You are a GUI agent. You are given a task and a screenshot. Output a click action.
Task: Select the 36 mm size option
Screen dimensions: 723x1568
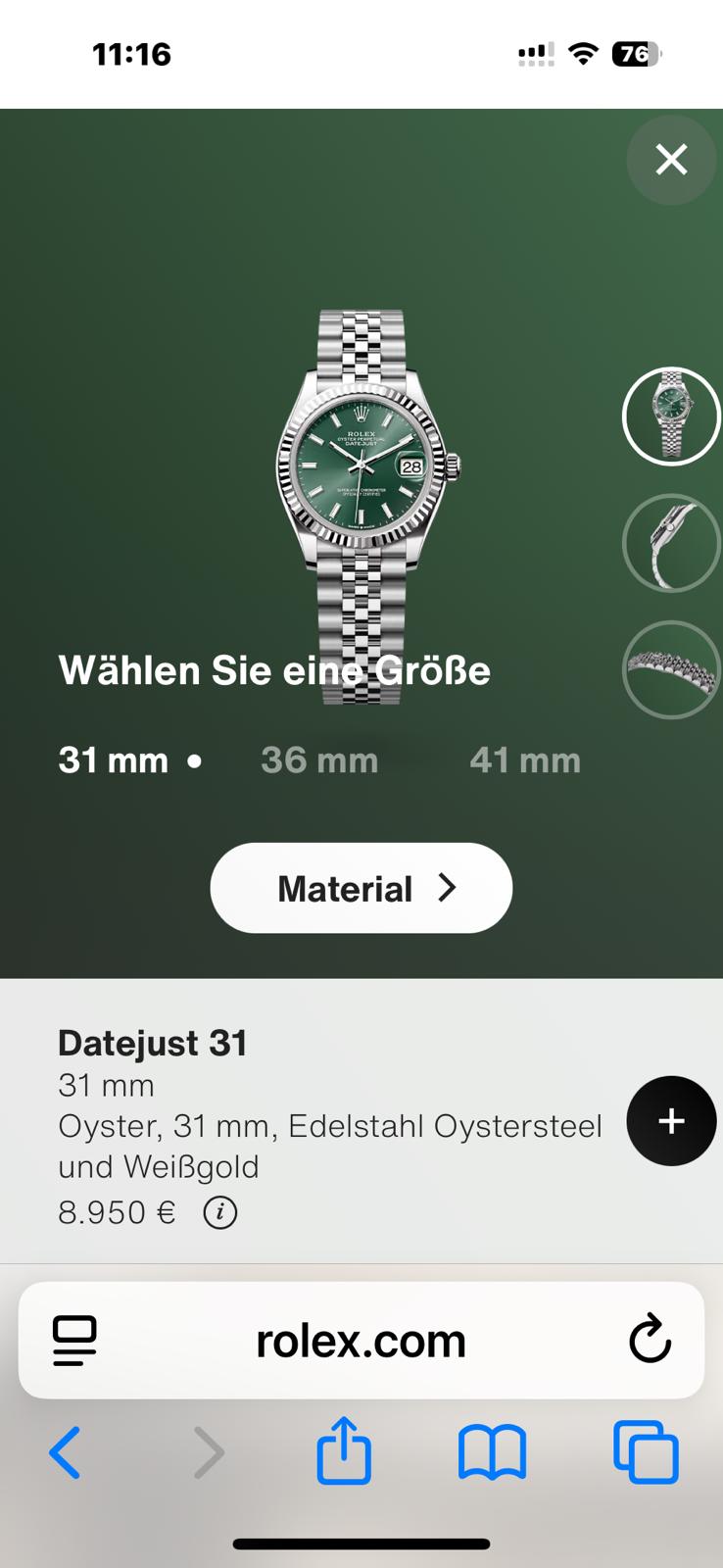pos(318,760)
